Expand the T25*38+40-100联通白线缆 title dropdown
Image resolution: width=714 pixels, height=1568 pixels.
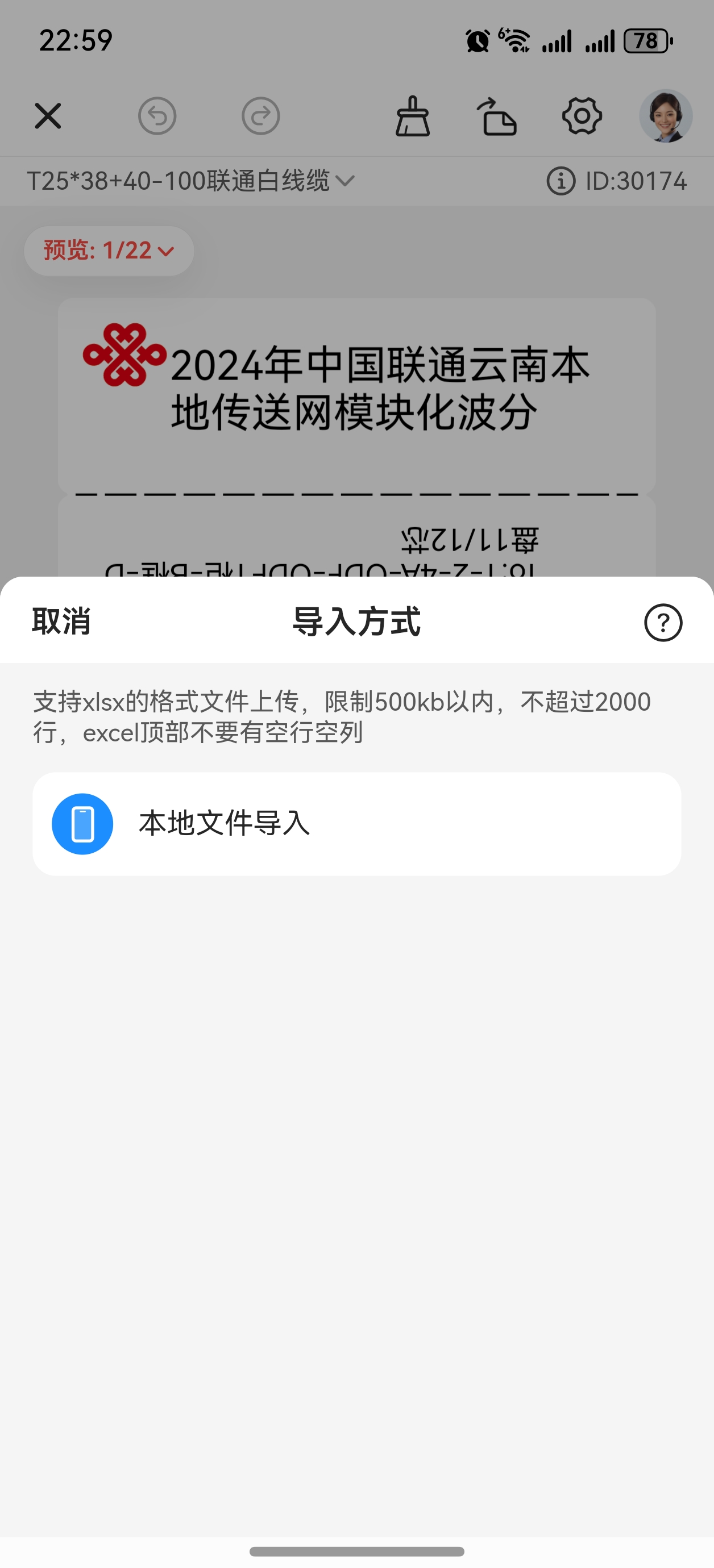pos(346,180)
